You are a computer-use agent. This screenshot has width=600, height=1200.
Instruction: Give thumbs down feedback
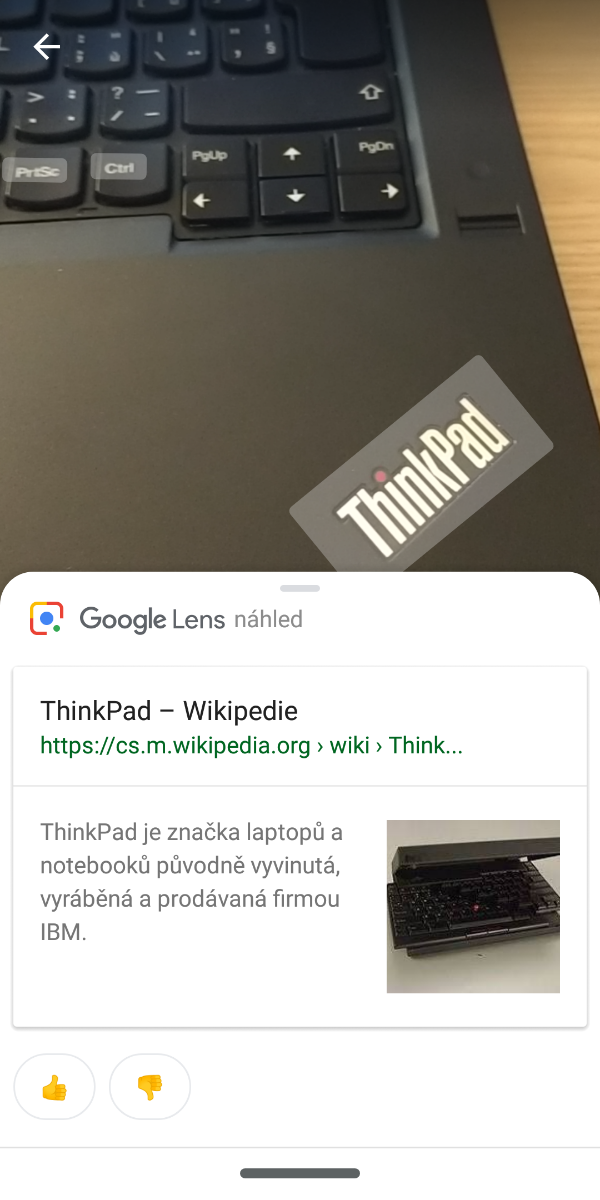[x=150, y=1087]
